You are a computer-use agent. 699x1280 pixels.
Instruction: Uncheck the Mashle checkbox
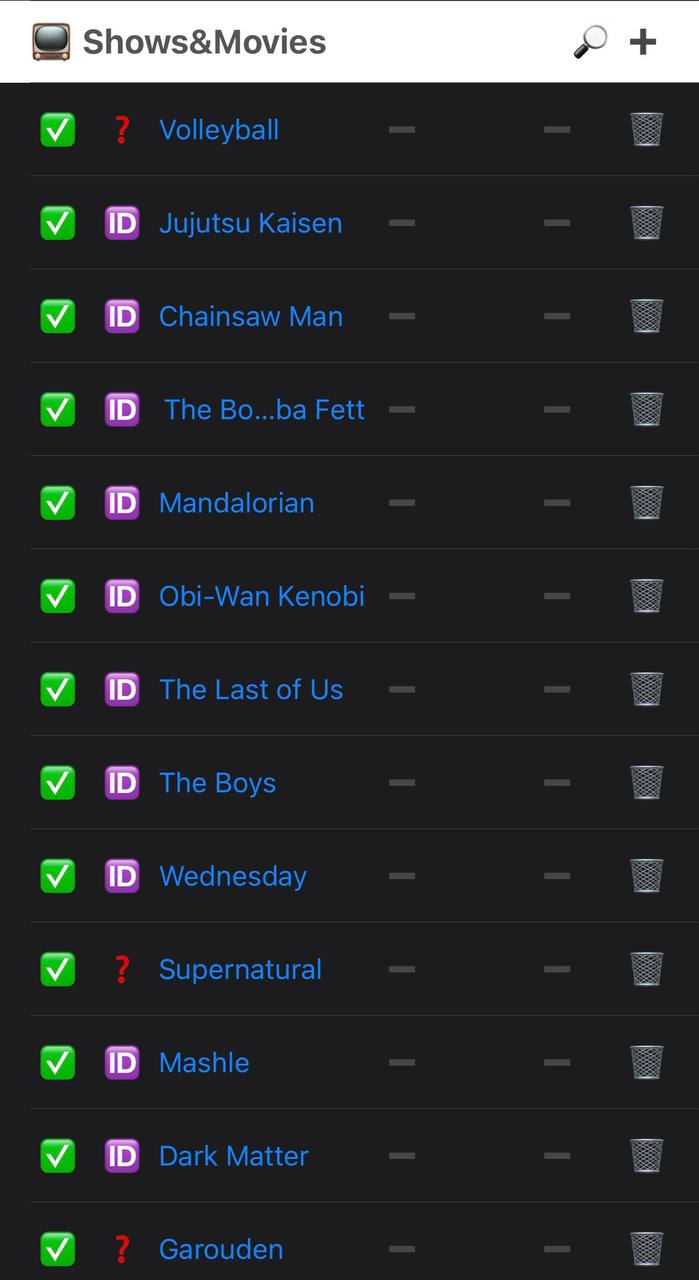(58, 1062)
